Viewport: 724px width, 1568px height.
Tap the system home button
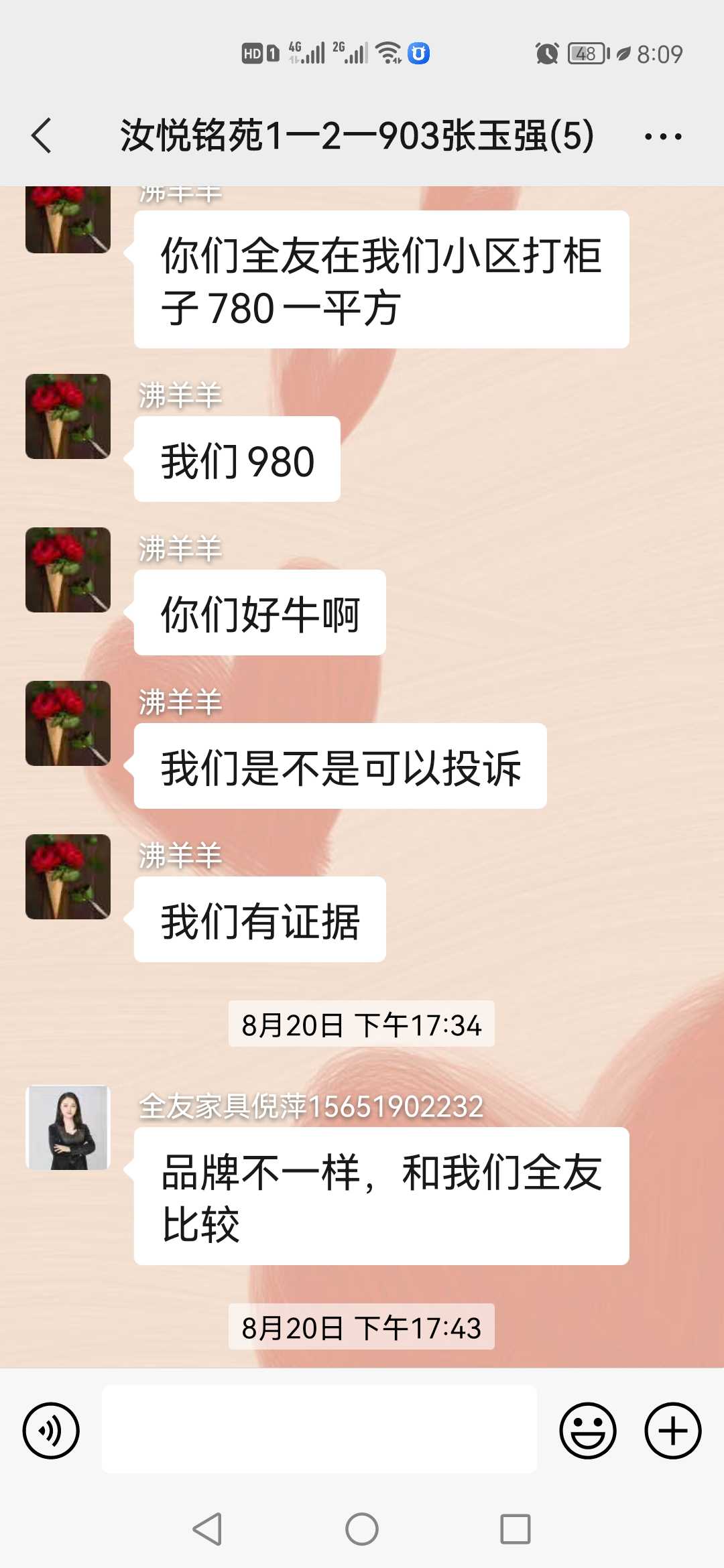tap(362, 1529)
